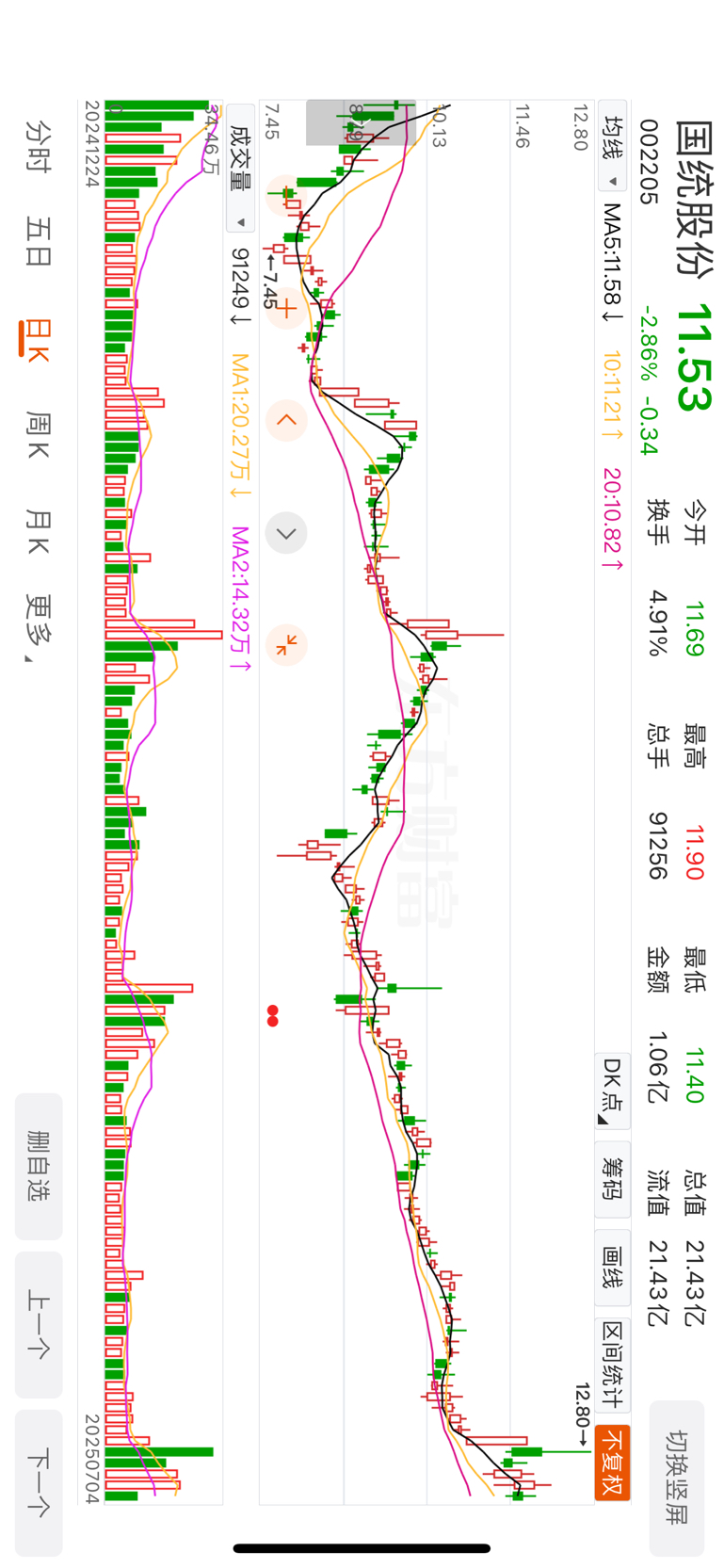Go to previous stock with 上一个
The image size is (724, 1568).
tap(39, 1324)
